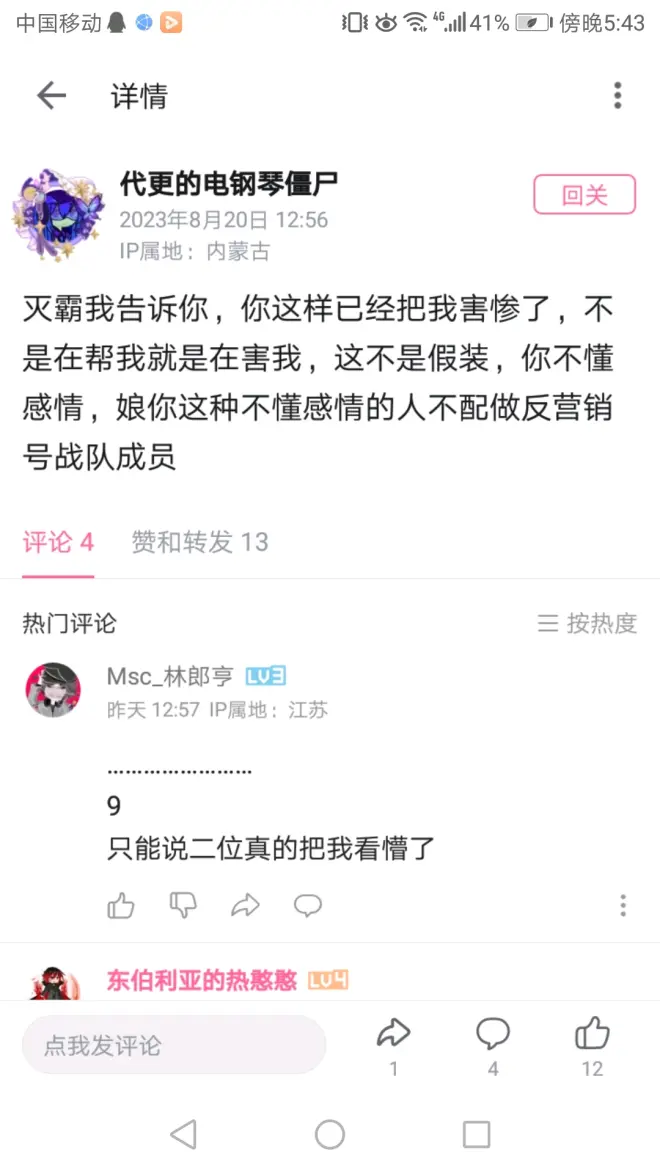Forward Msc_林郎亭's comment
The image size is (660, 1173).
(x=245, y=906)
